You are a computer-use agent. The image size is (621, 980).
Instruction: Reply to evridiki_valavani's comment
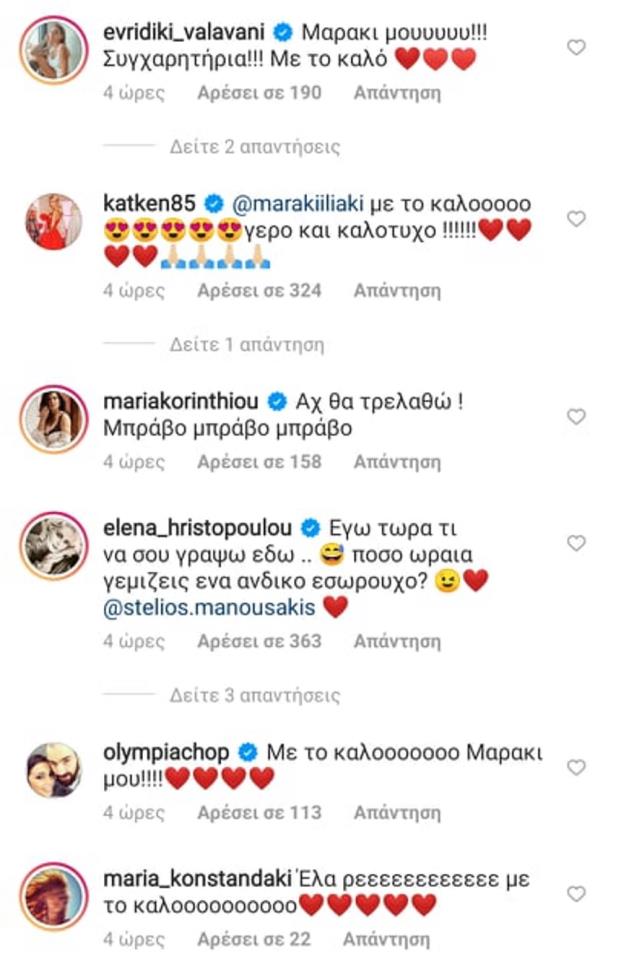[397, 93]
